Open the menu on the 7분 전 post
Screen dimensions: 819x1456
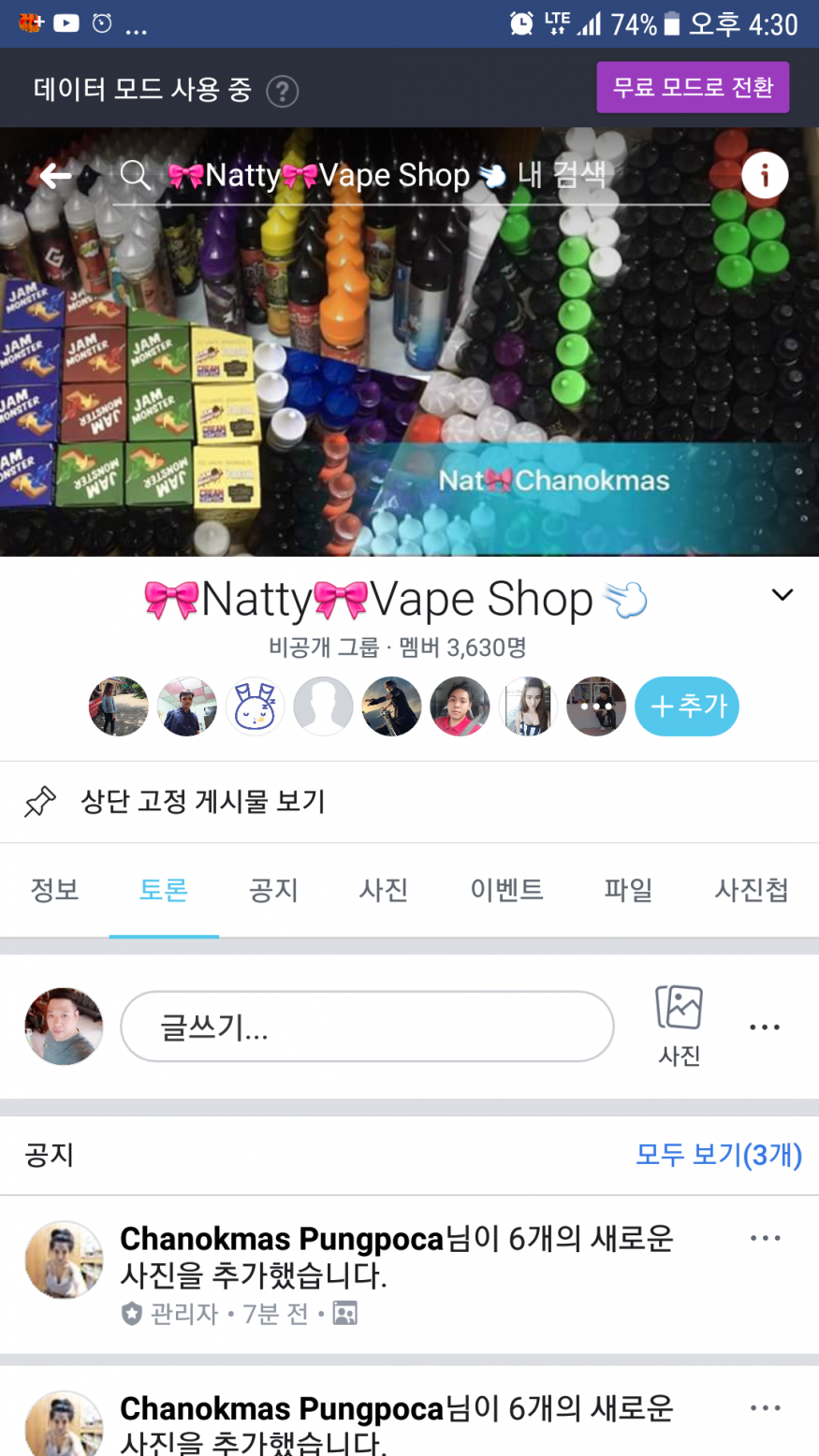click(765, 1239)
